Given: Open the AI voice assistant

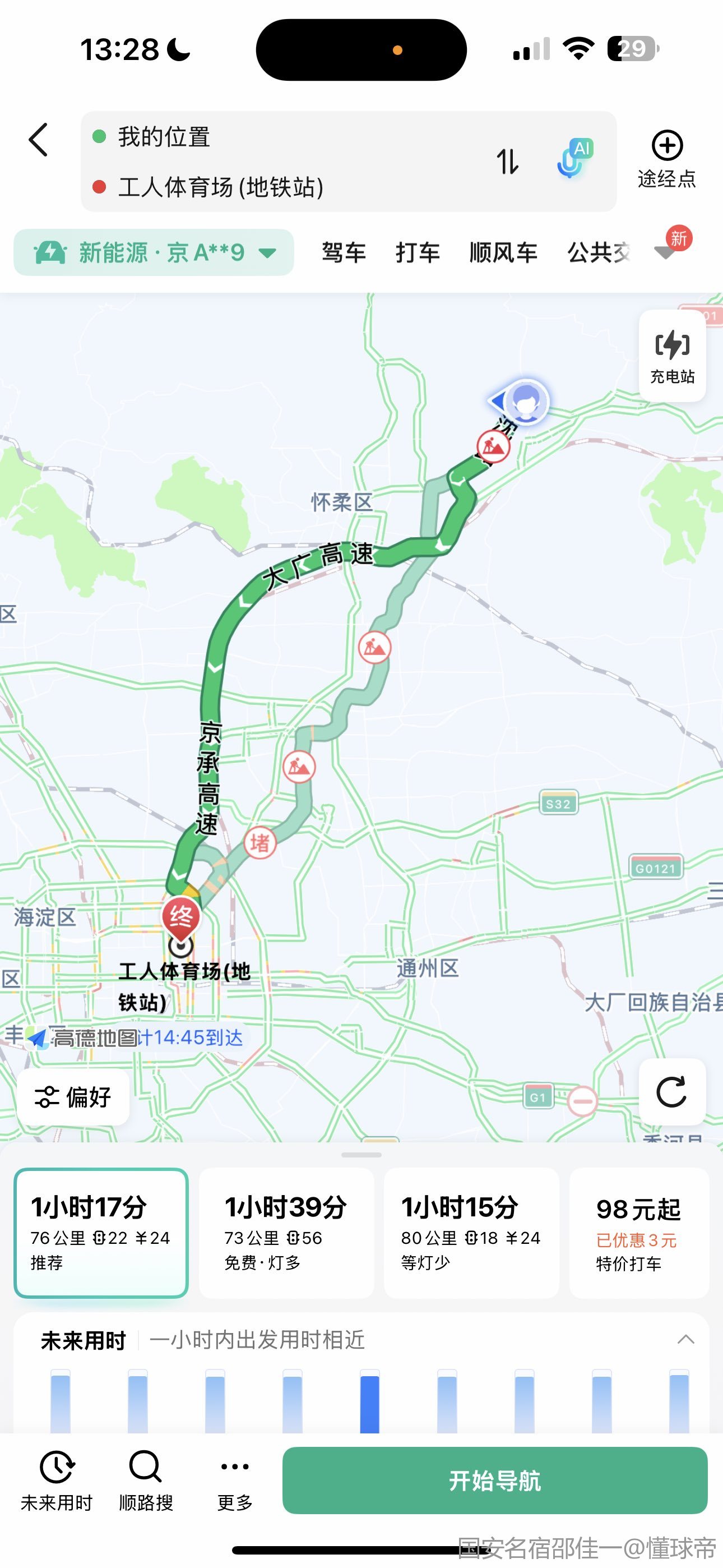Looking at the screenshot, I should coord(574,159).
